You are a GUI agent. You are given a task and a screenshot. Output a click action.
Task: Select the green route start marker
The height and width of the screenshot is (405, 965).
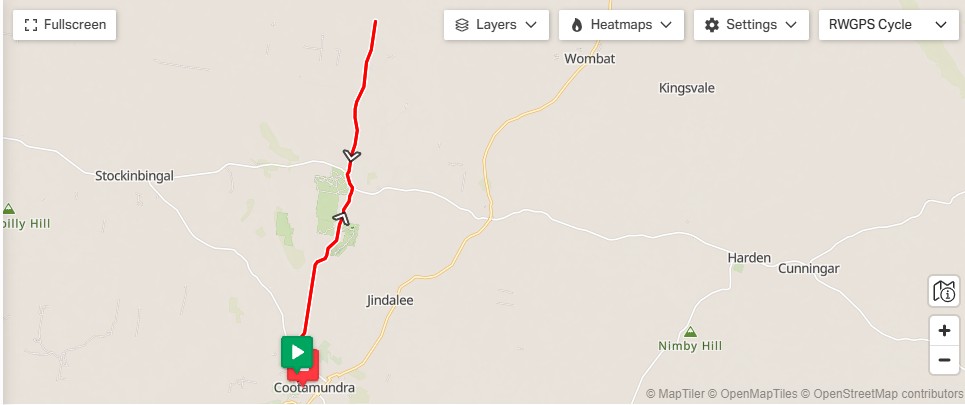click(296, 351)
